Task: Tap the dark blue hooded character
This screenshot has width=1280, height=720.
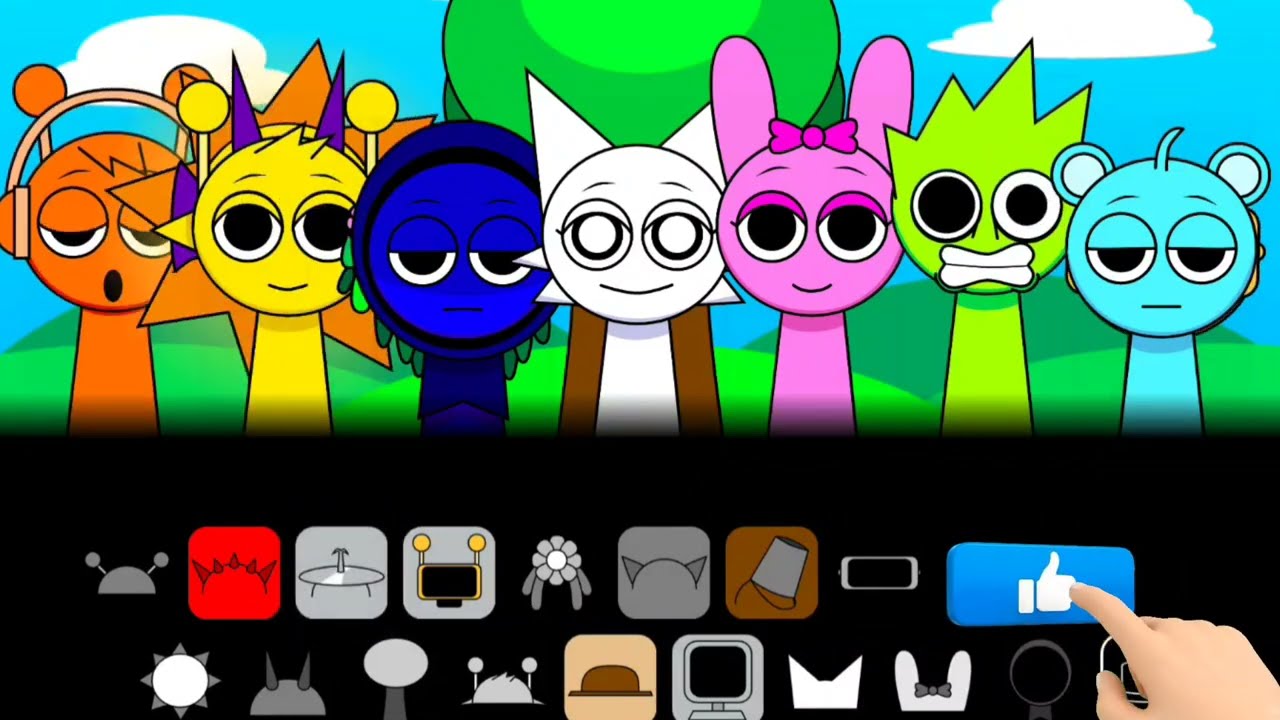Action: pos(455,260)
